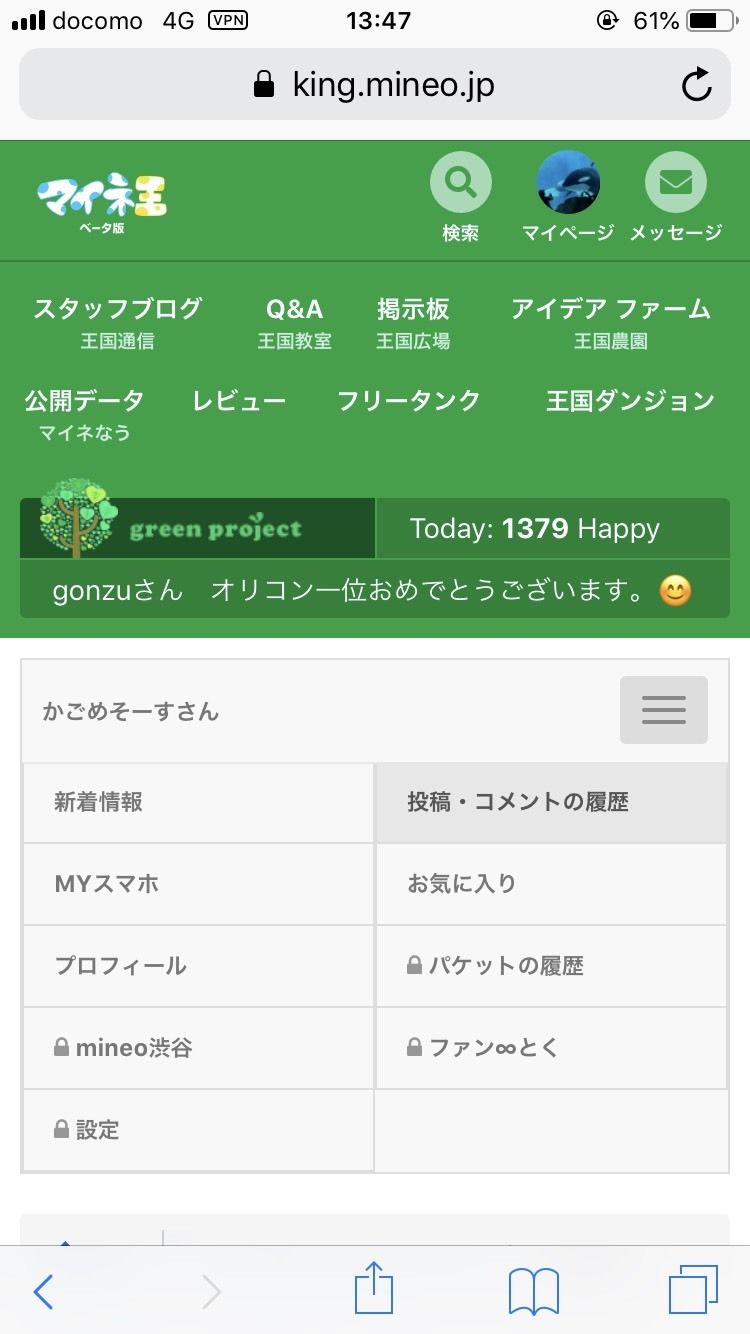Open マイページ profile avatar
The width and height of the screenshot is (750, 1334).
[568, 184]
